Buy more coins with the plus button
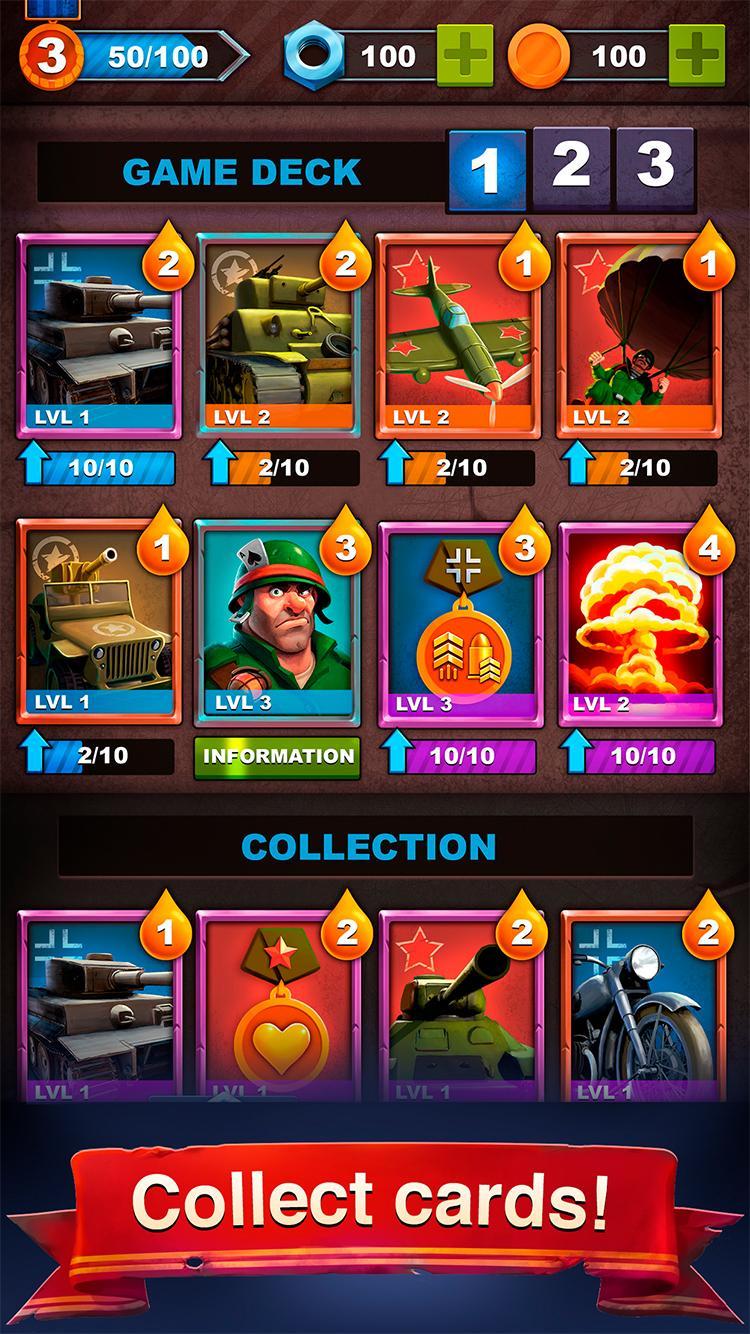Image resolution: width=750 pixels, height=1334 pixels. click(x=696, y=55)
